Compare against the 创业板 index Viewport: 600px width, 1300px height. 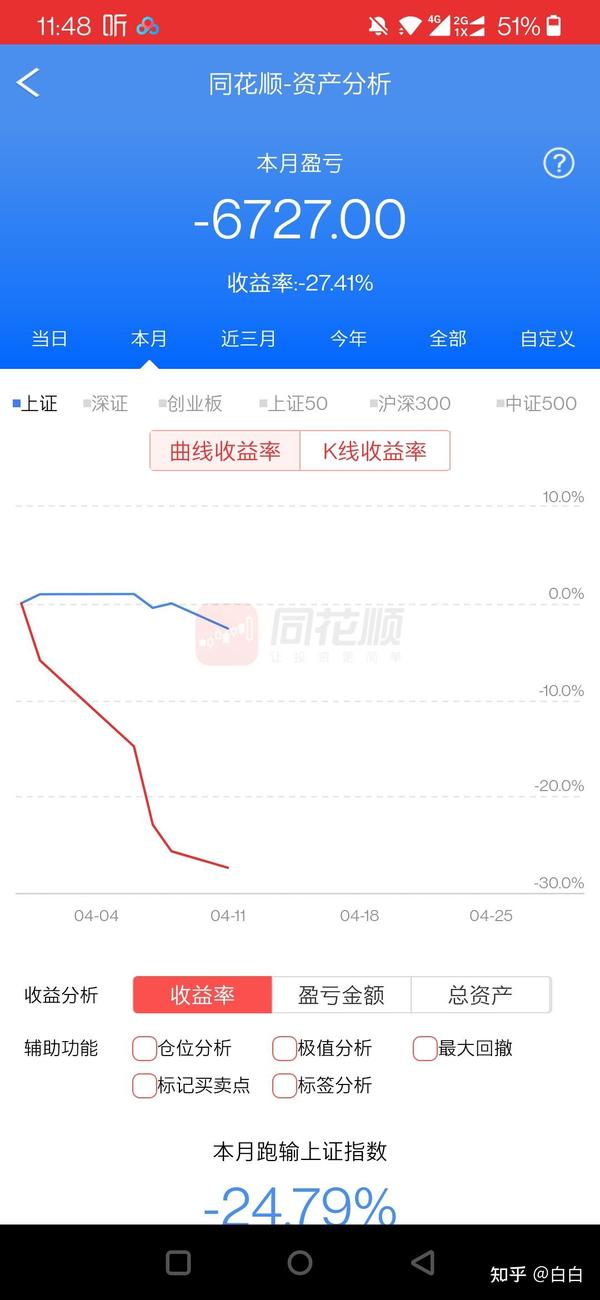190,404
